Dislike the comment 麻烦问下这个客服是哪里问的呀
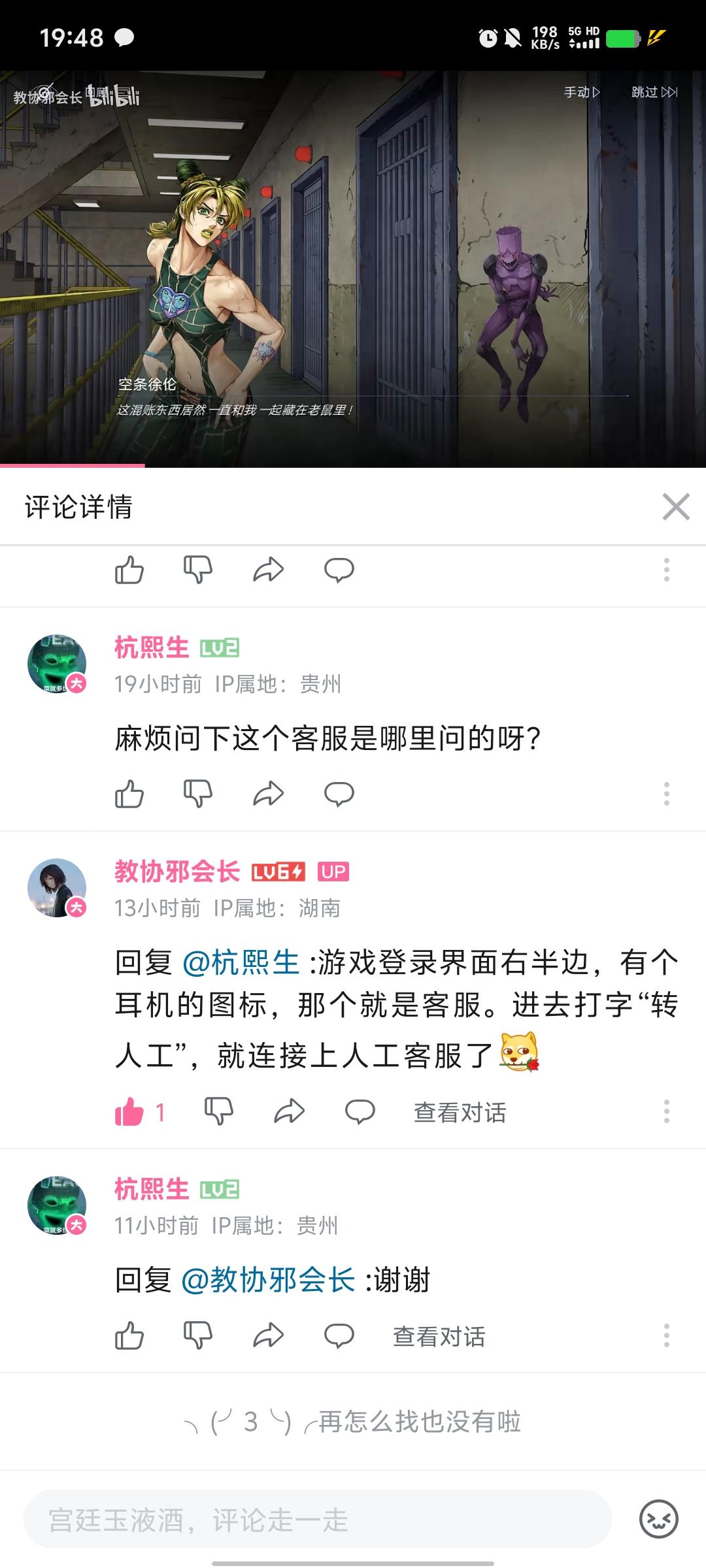The width and height of the screenshot is (706, 1568). [x=198, y=794]
